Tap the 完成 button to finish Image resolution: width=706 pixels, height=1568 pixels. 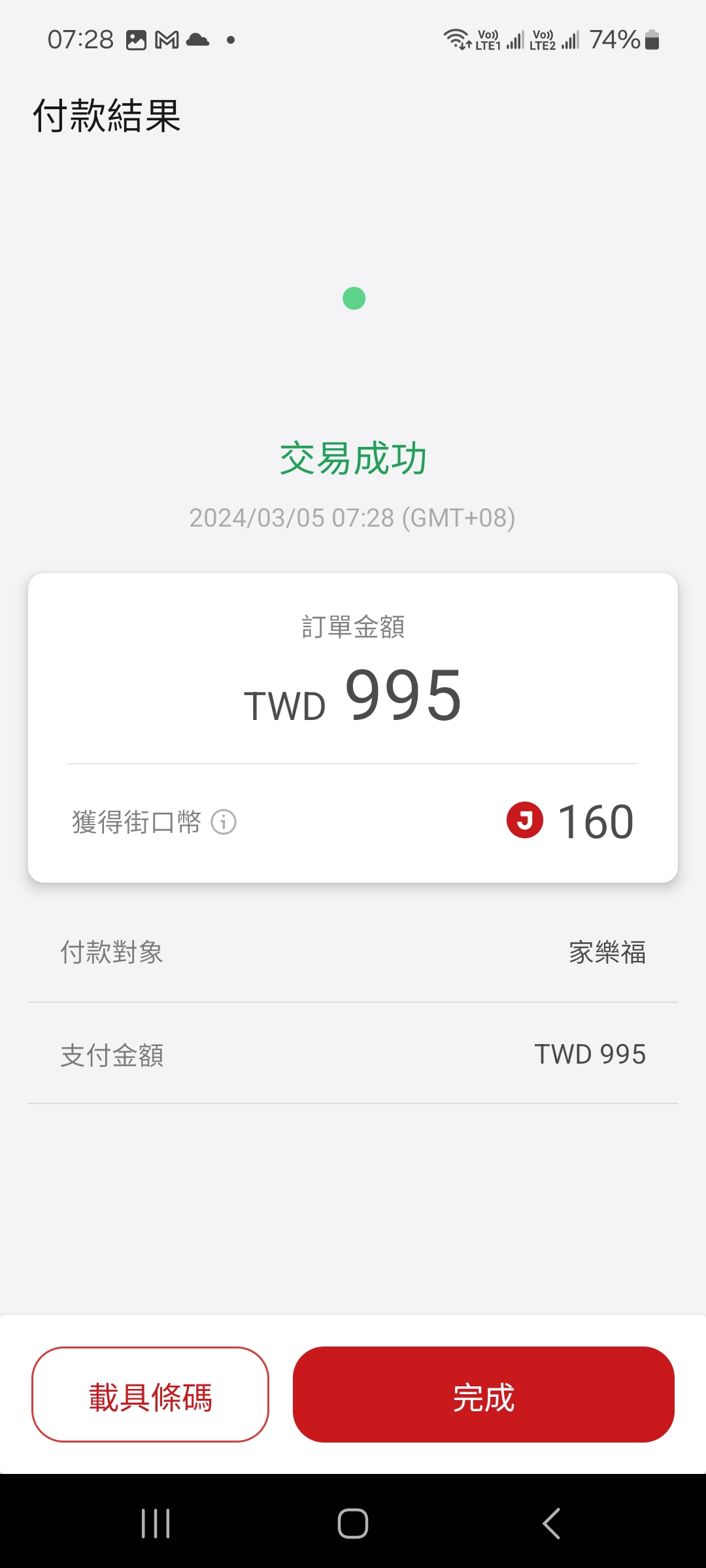483,1394
